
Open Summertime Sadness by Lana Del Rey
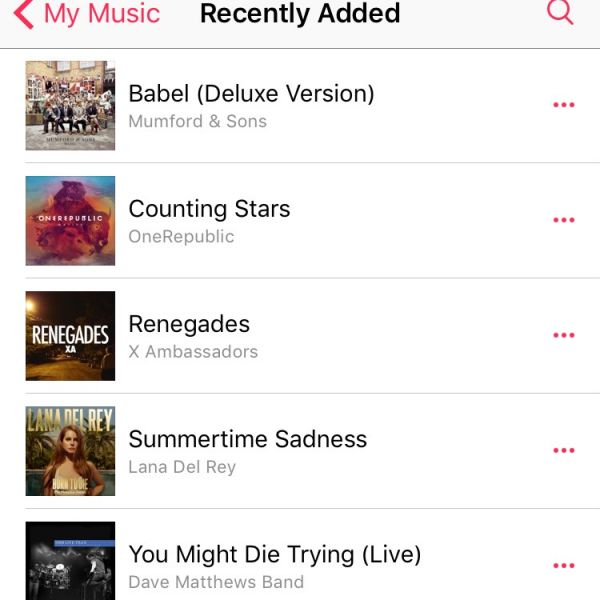click(x=247, y=439)
